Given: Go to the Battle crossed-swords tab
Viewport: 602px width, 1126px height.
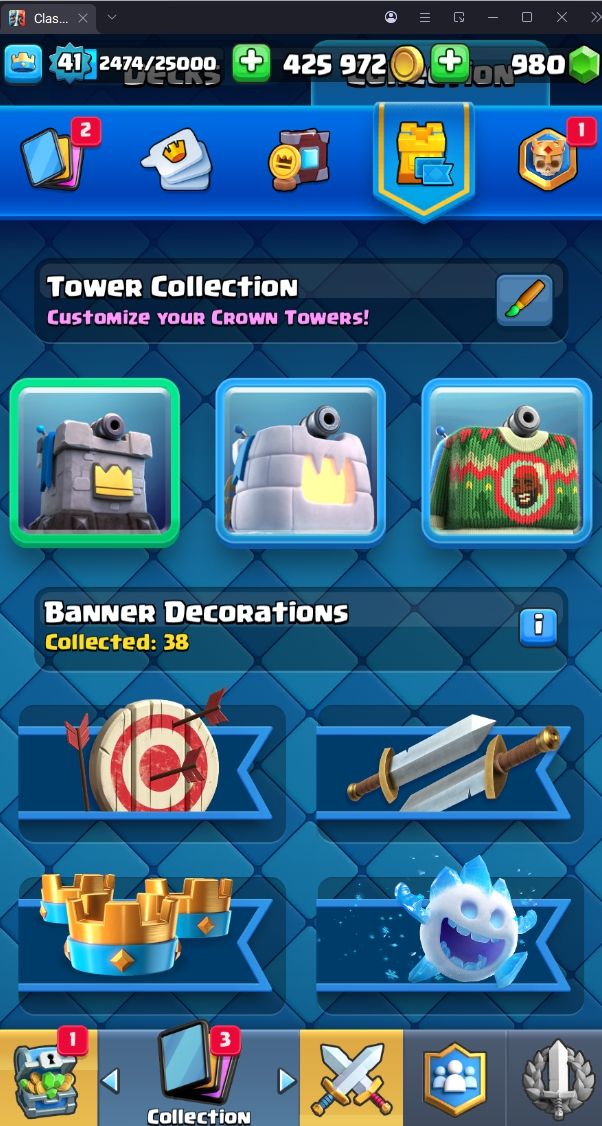Looking at the screenshot, I should point(351,1078).
